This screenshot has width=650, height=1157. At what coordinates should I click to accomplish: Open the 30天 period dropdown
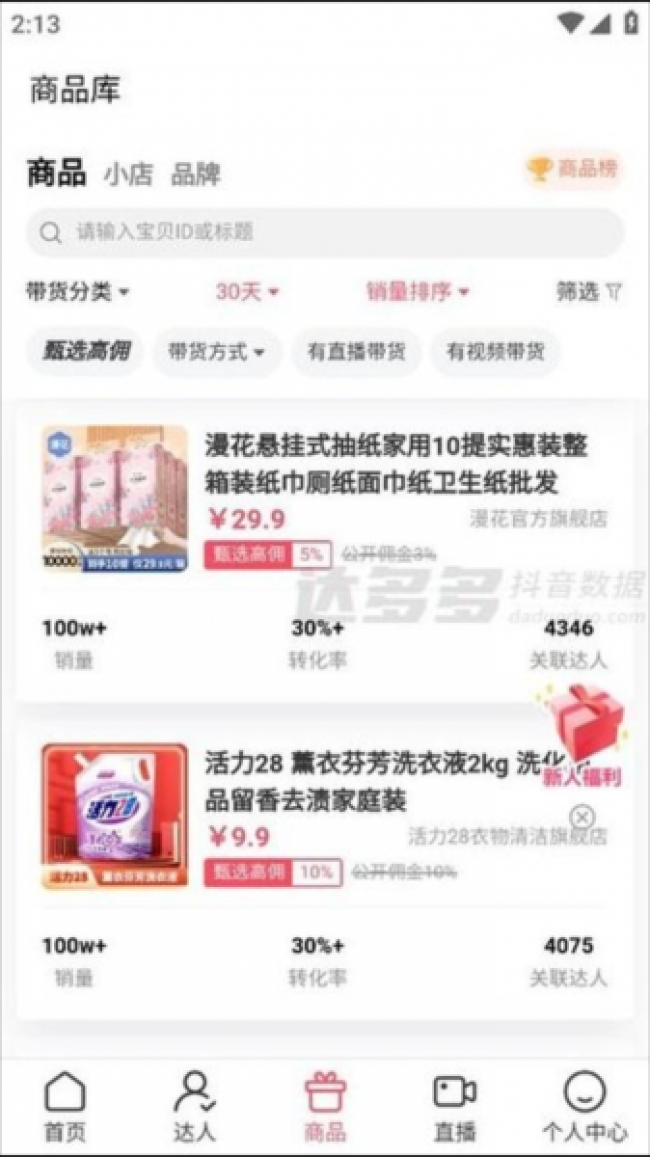[247, 291]
